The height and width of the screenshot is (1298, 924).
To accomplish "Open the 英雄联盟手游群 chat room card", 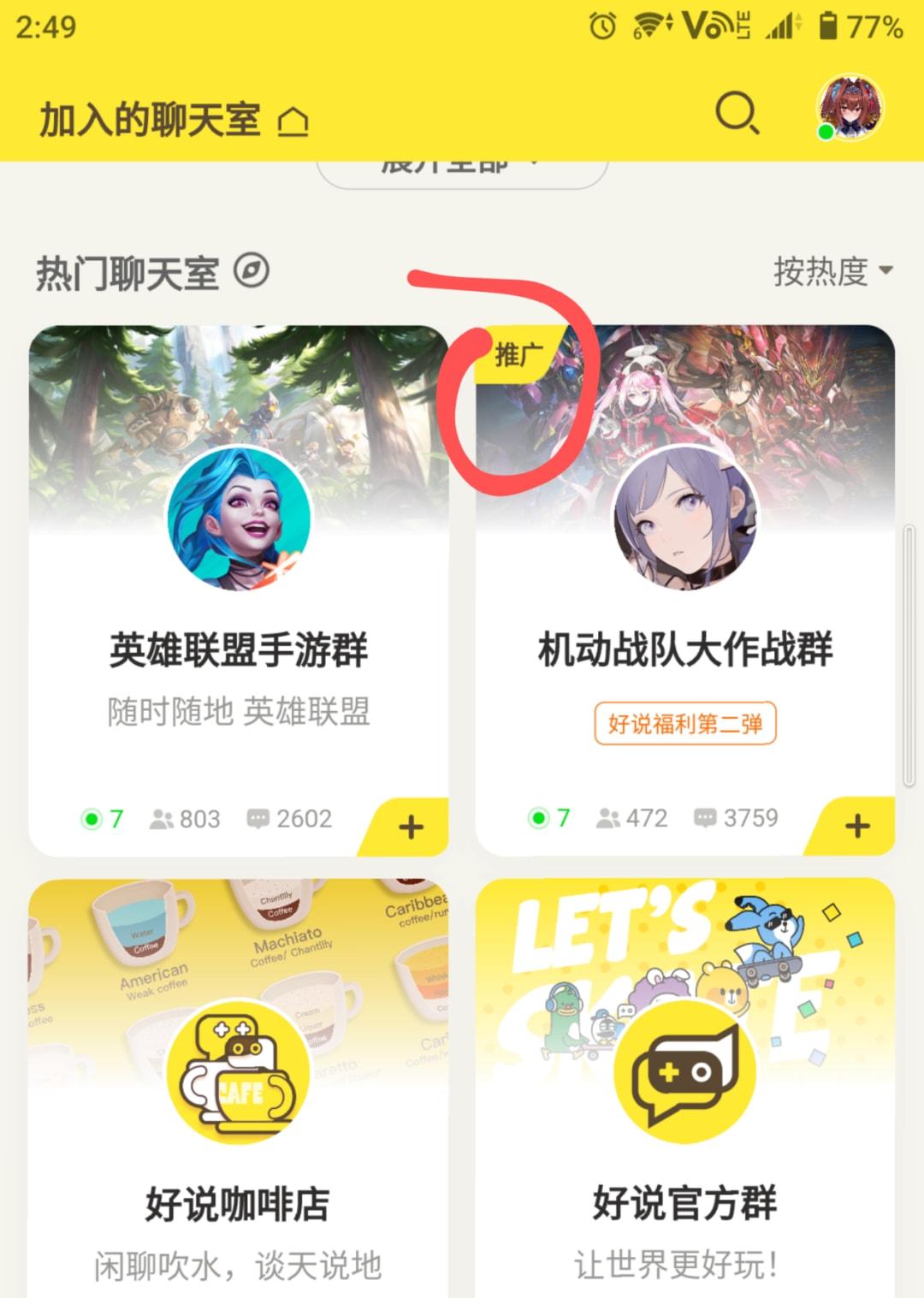I will [x=239, y=650].
